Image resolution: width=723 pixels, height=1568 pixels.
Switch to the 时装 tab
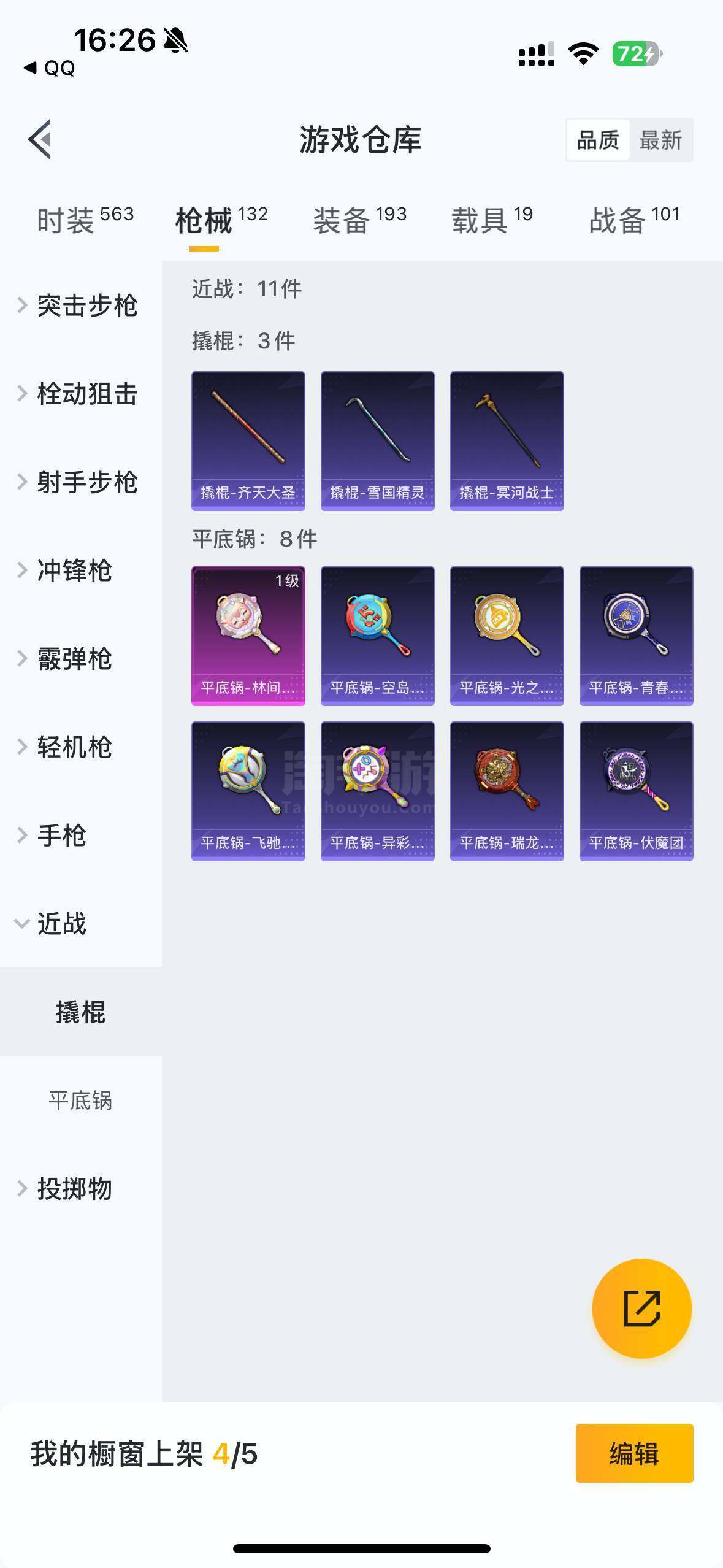tap(85, 220)
